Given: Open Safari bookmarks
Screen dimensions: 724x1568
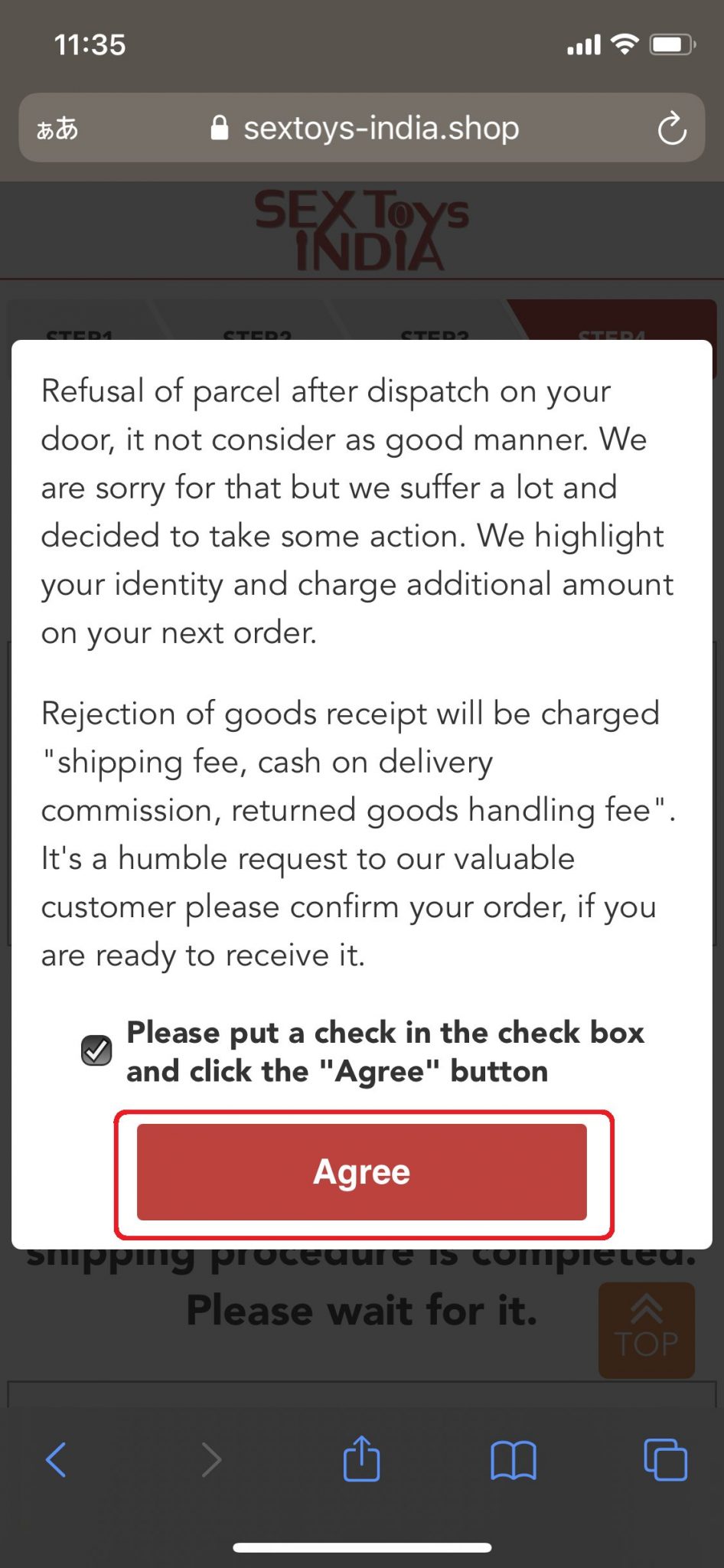Looking at the screenshot, I should [x=513, y=1459].
